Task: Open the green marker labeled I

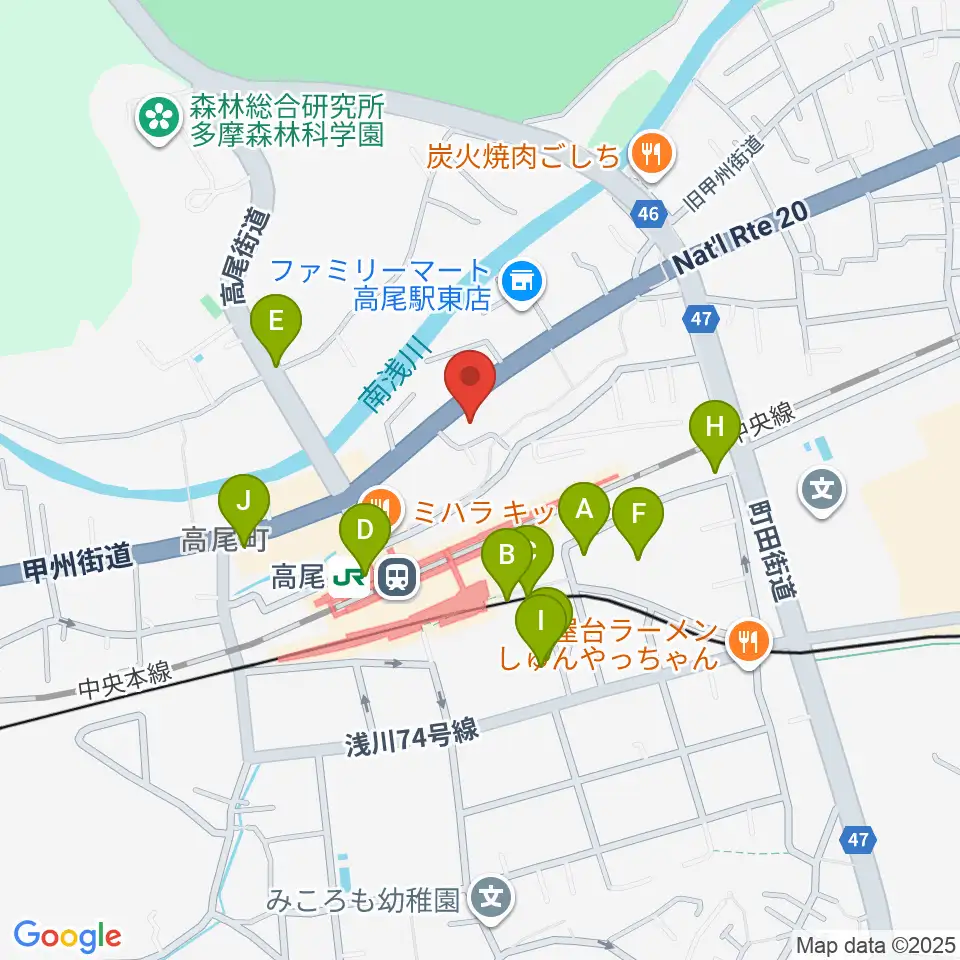Action: tap(541, 630)
